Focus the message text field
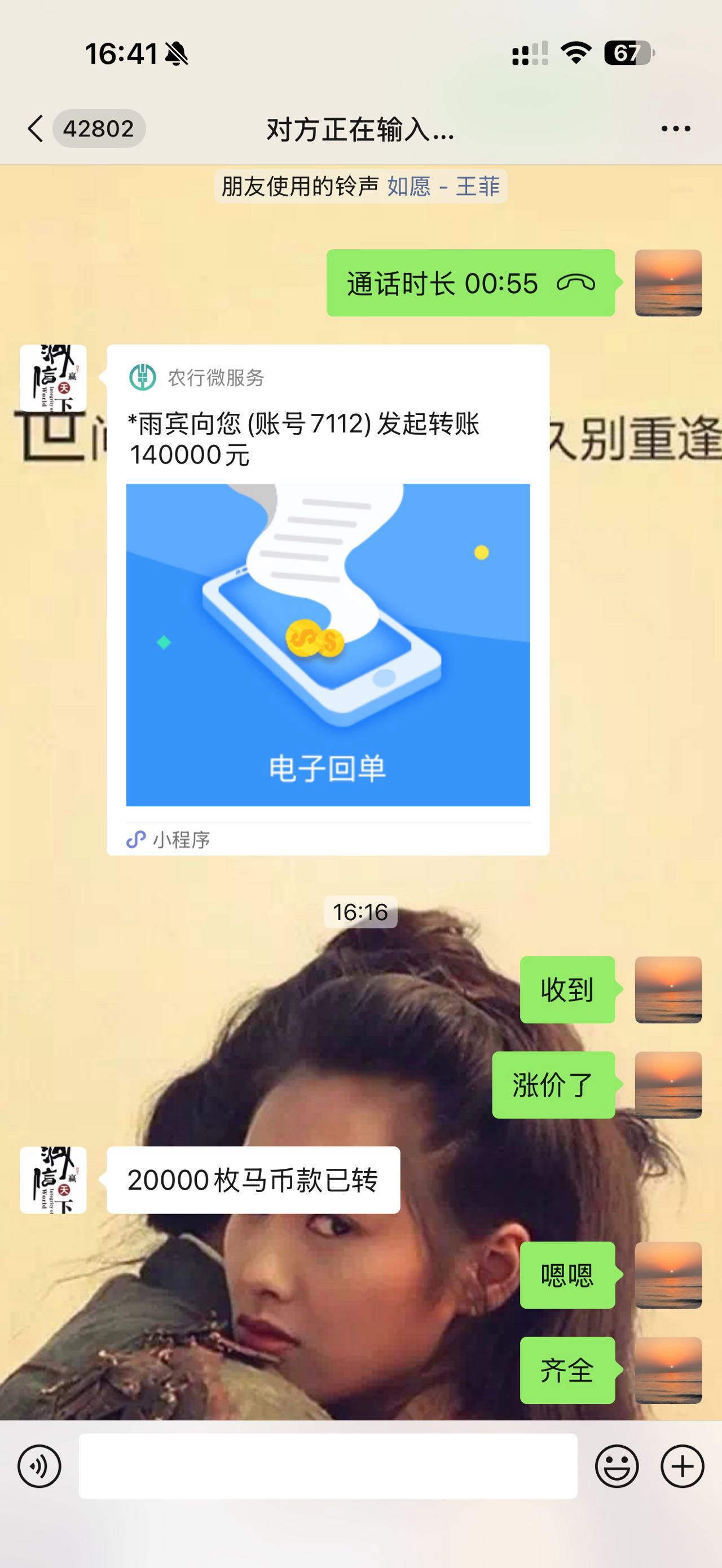The height and width of the screenshot is (1568, 722). point(328,1467)
